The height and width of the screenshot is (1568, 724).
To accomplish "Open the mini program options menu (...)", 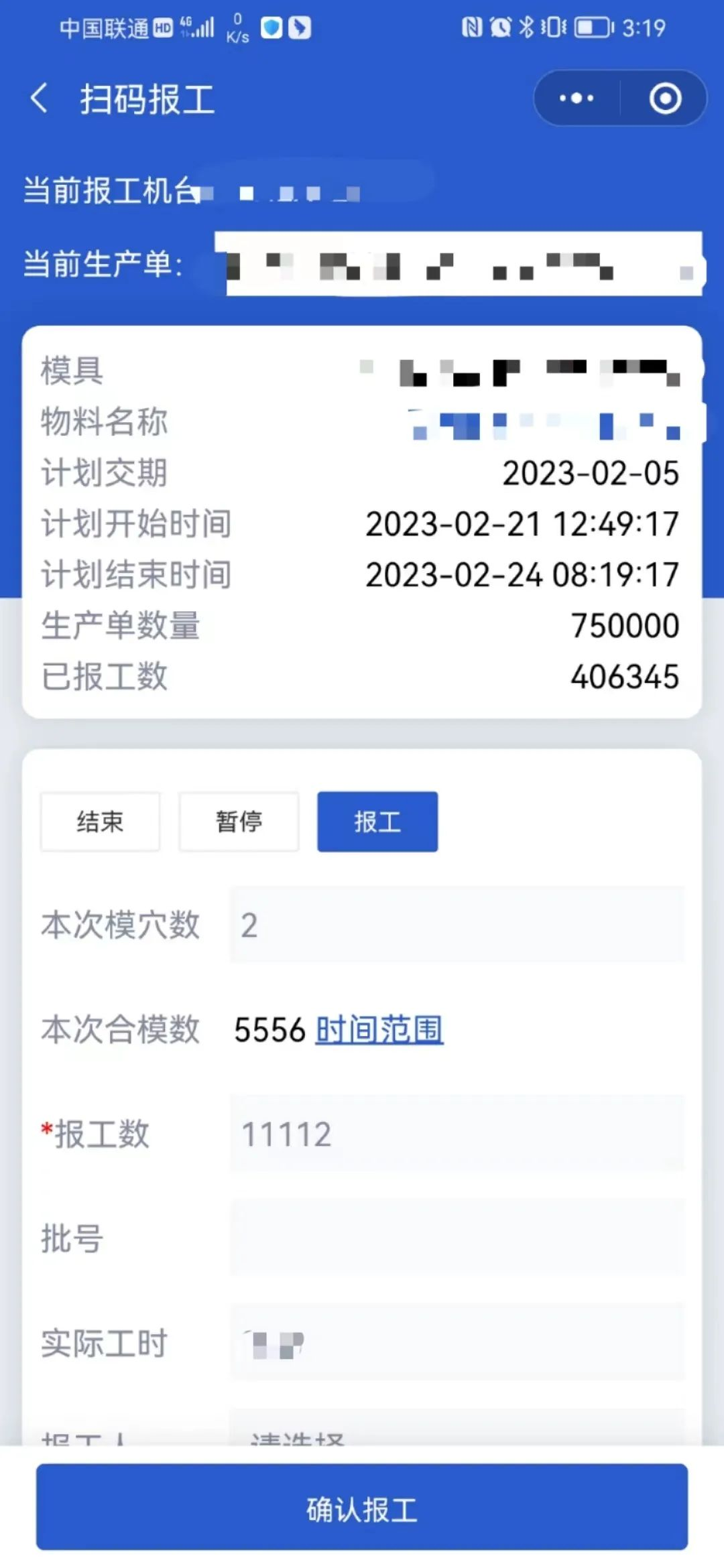I will pos(575,98).
